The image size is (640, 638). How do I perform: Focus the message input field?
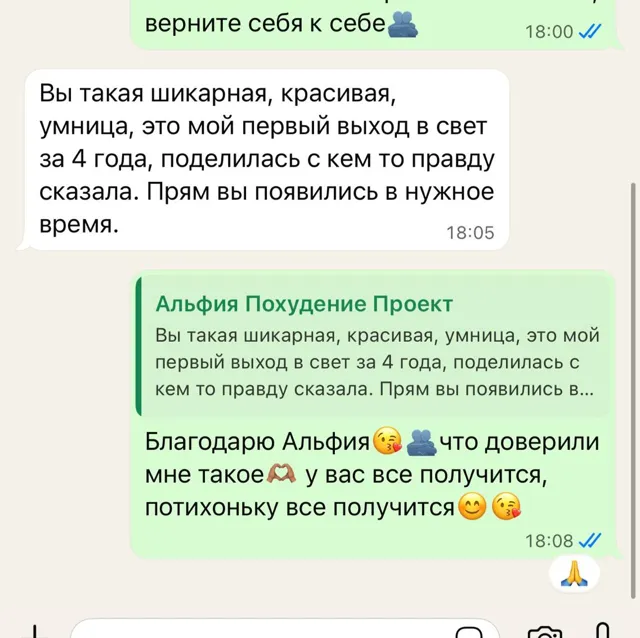click(x=285, y=629)
